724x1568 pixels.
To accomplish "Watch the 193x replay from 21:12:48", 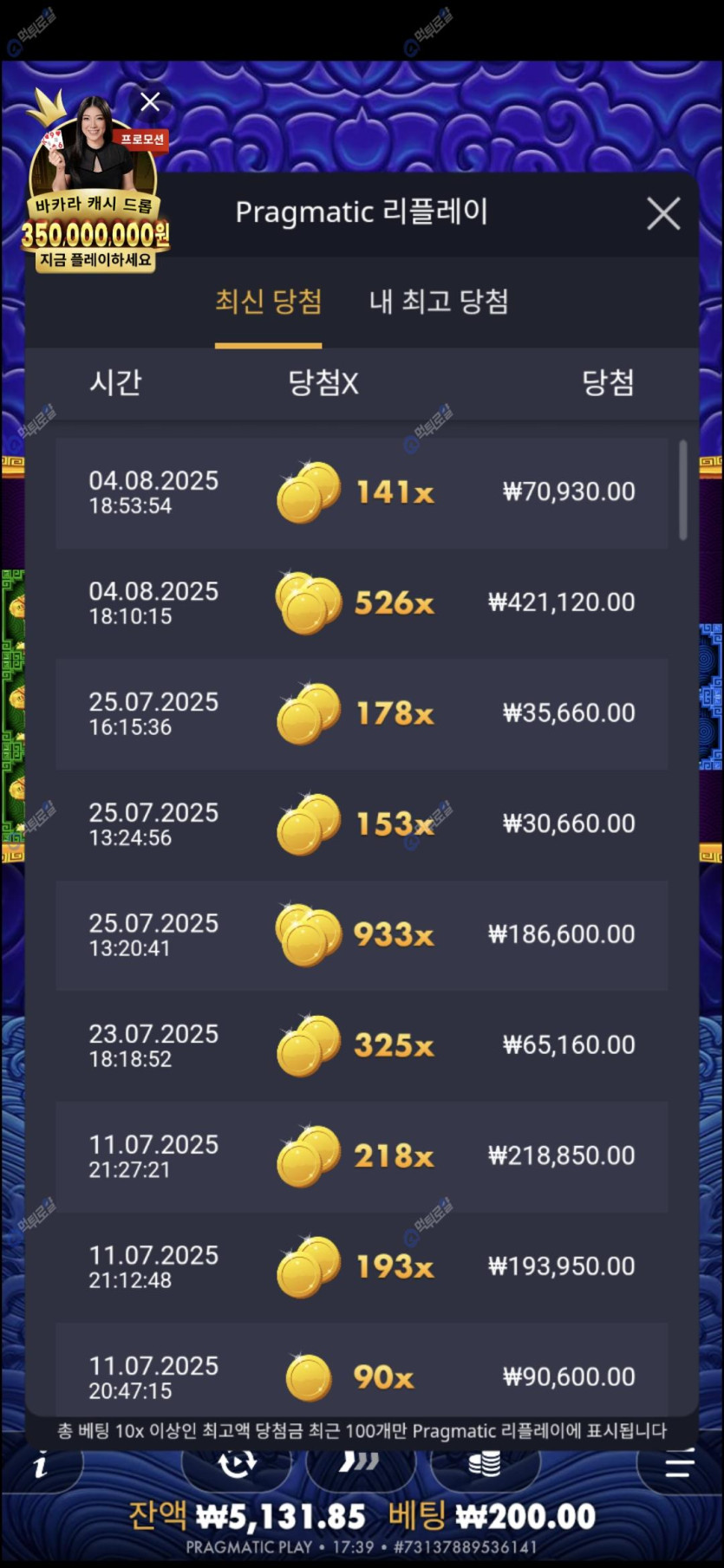I will (x=362, y=1267).
